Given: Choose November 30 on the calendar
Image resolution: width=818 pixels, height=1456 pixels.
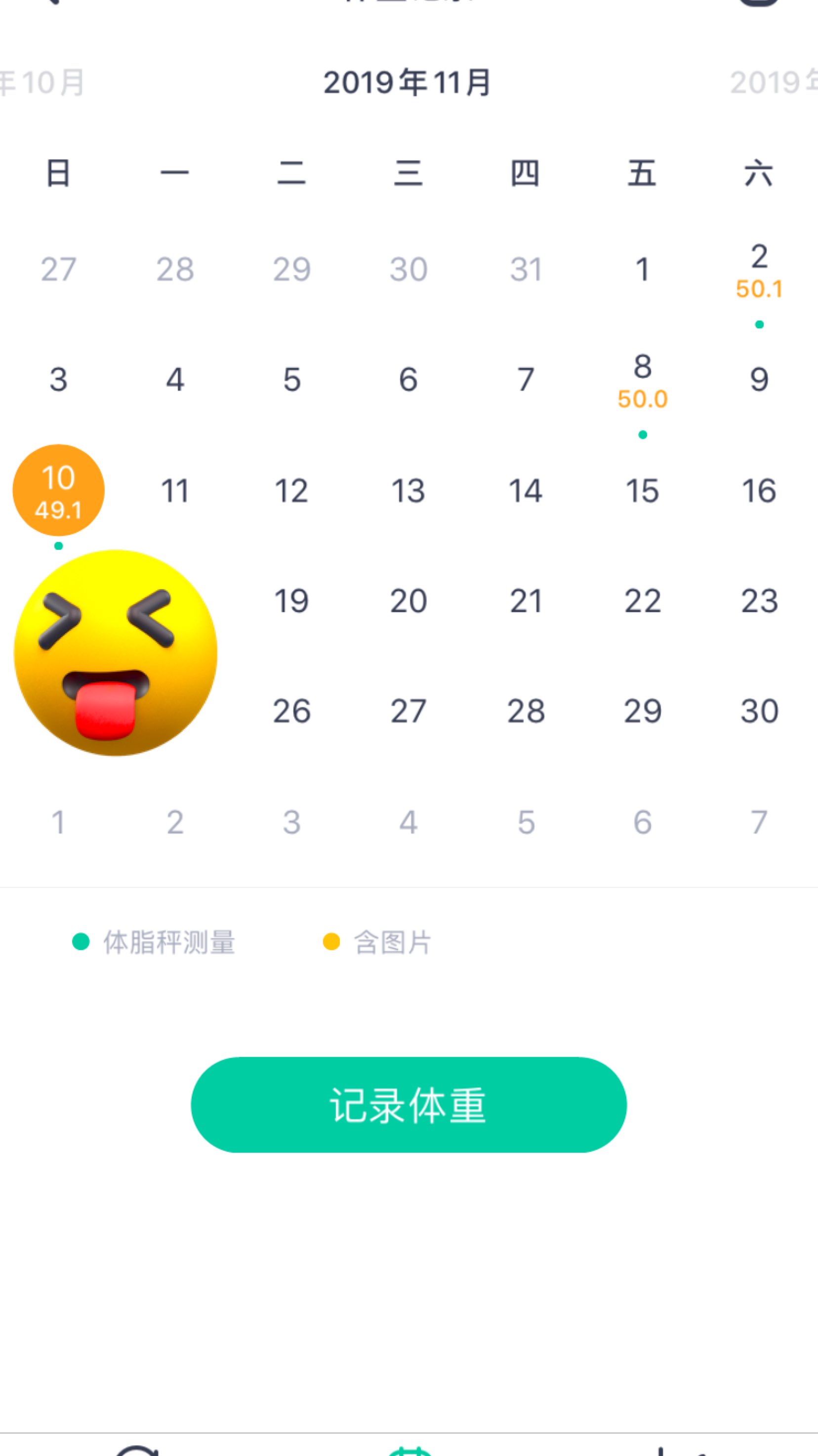Looking at the screenshot, I should tap(759, 711).
